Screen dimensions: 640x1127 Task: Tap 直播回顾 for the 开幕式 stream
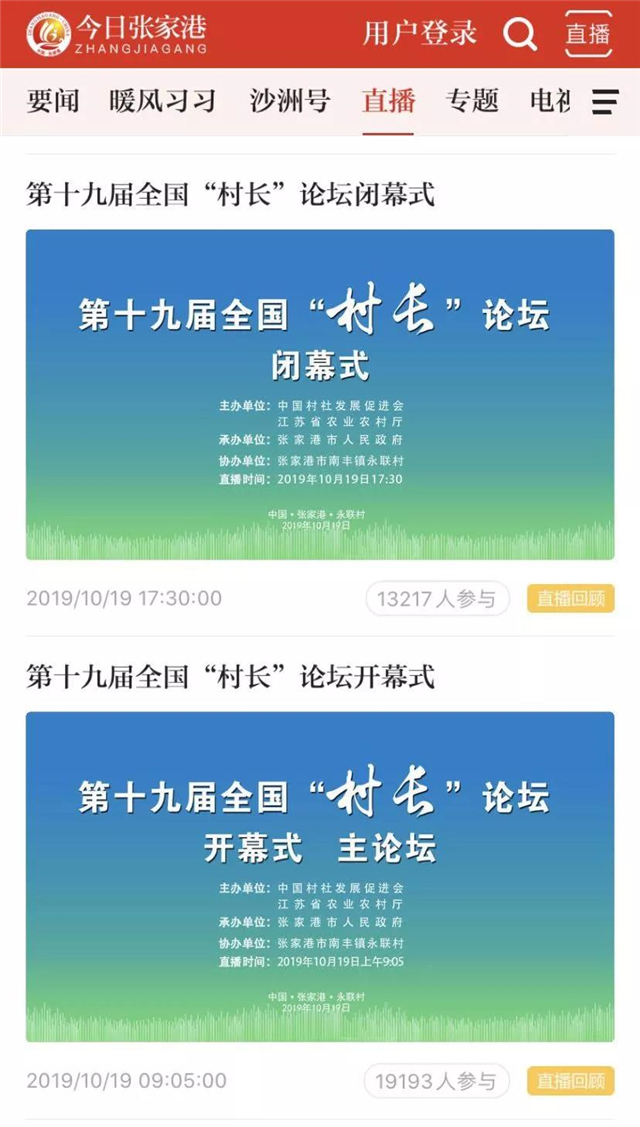[570, 1081]
